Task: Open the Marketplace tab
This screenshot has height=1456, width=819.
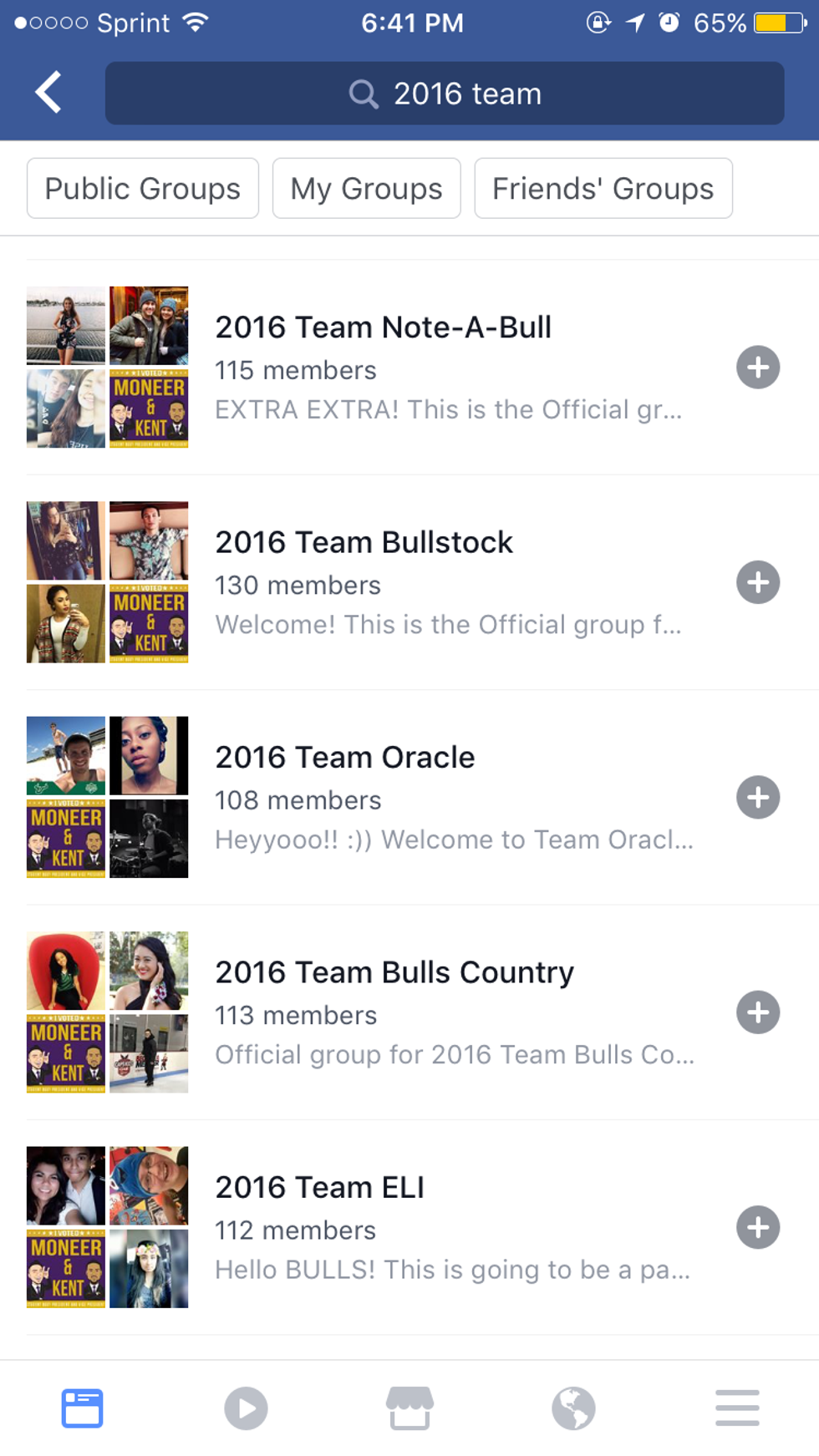Action: coord(409,1408)
